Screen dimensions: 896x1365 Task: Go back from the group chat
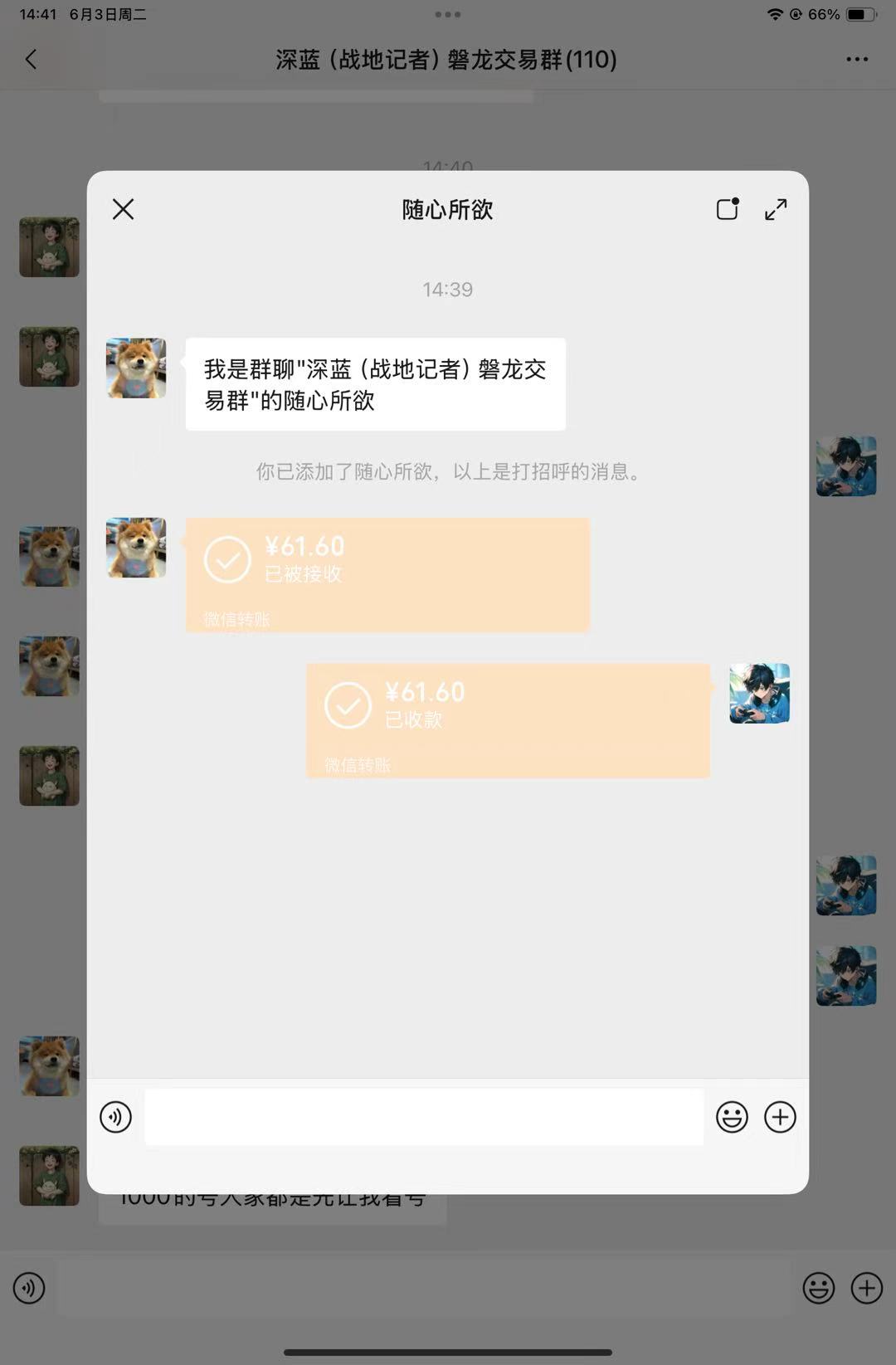[32, 59]
